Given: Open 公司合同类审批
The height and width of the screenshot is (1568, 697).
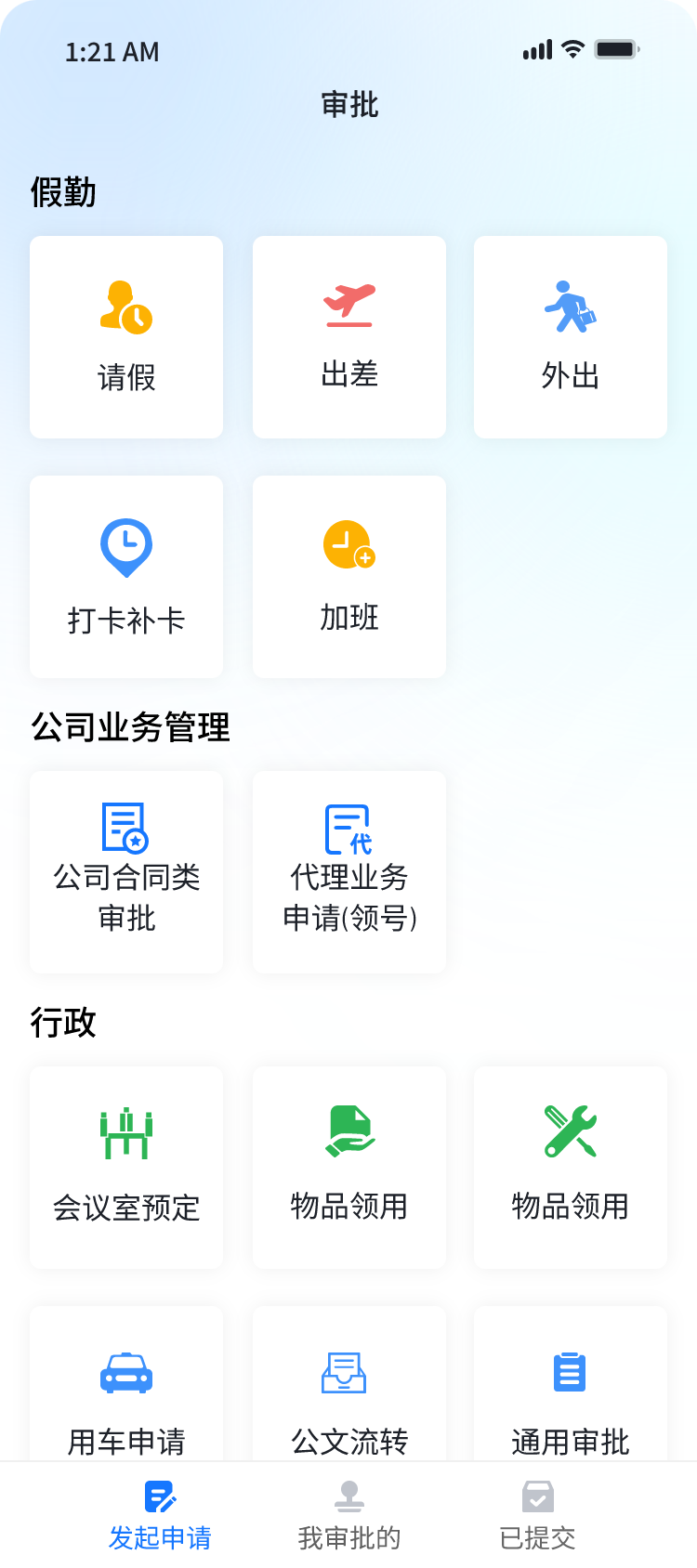Looking at the screenshot, I should [x=126, y=872].
